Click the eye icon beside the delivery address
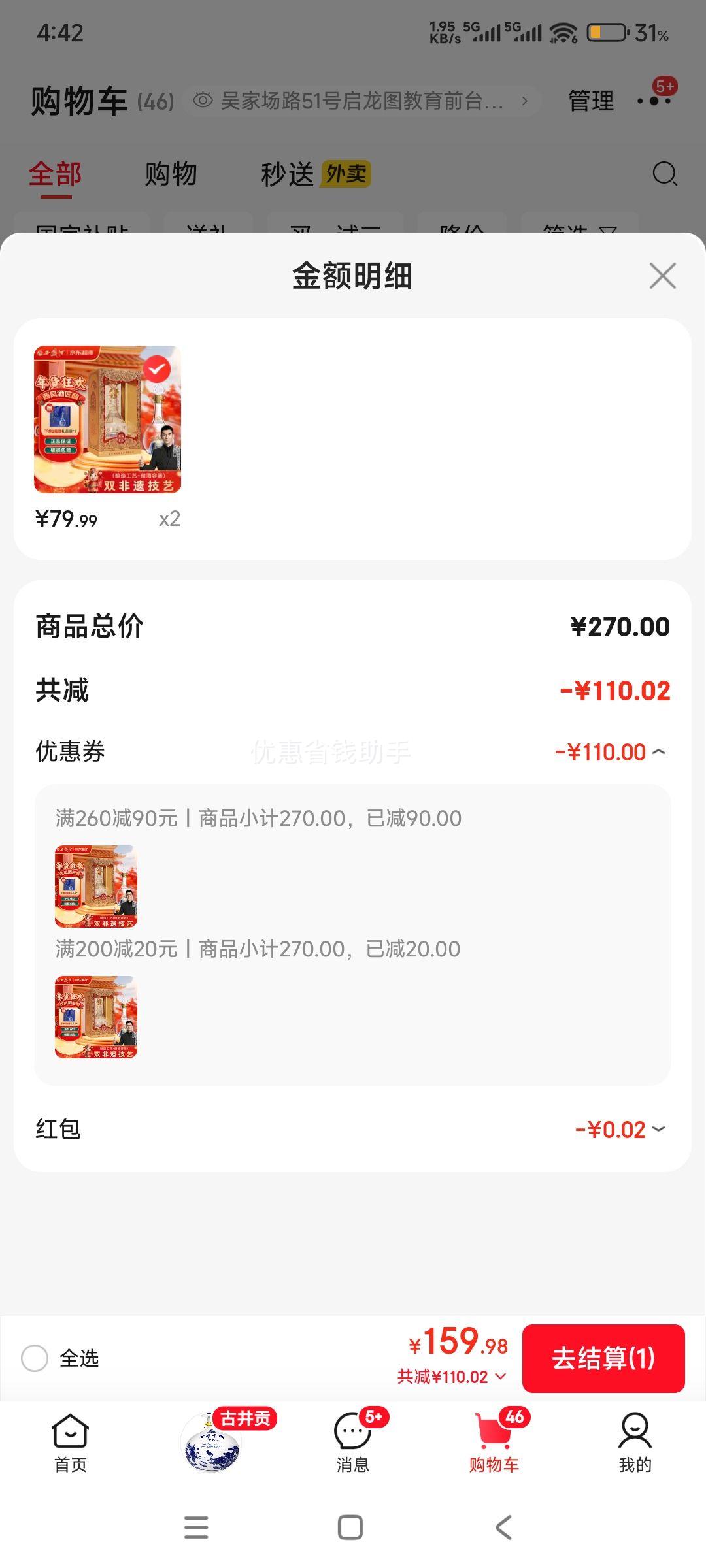Viewport: 706px width, 1568px height. (x=201, y=99)
